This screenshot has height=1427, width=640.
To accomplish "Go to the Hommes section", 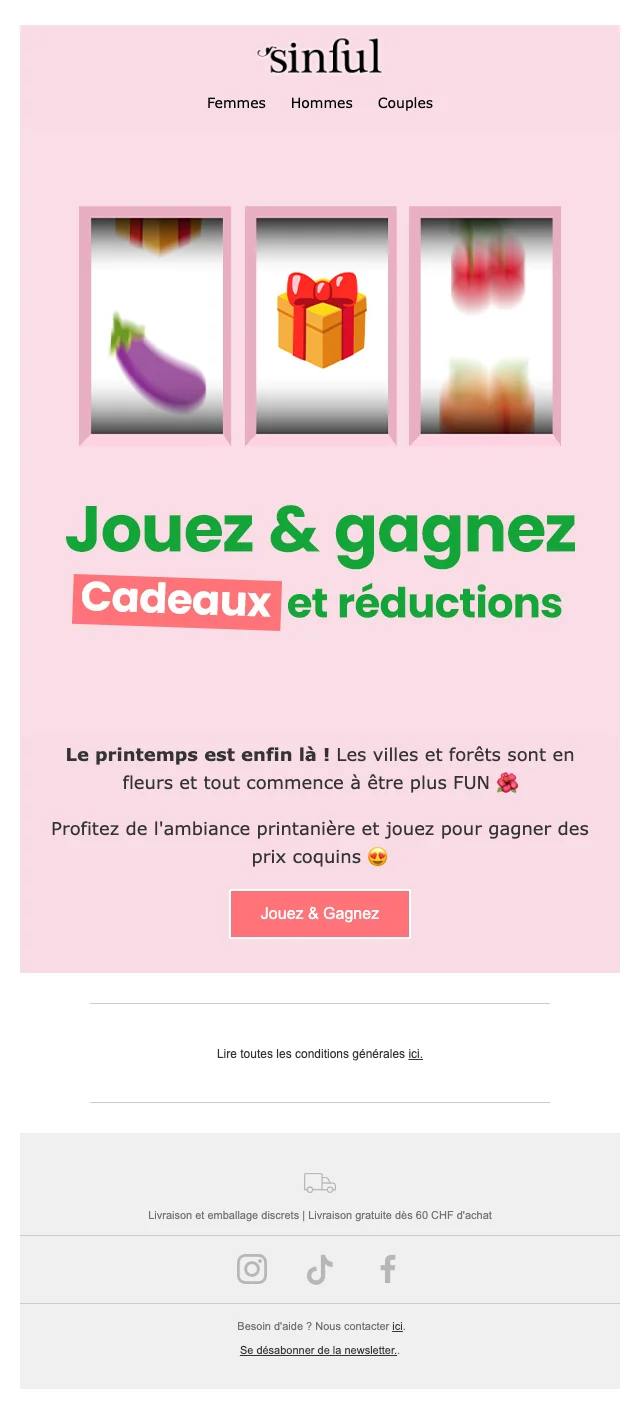I will [321, 103].
